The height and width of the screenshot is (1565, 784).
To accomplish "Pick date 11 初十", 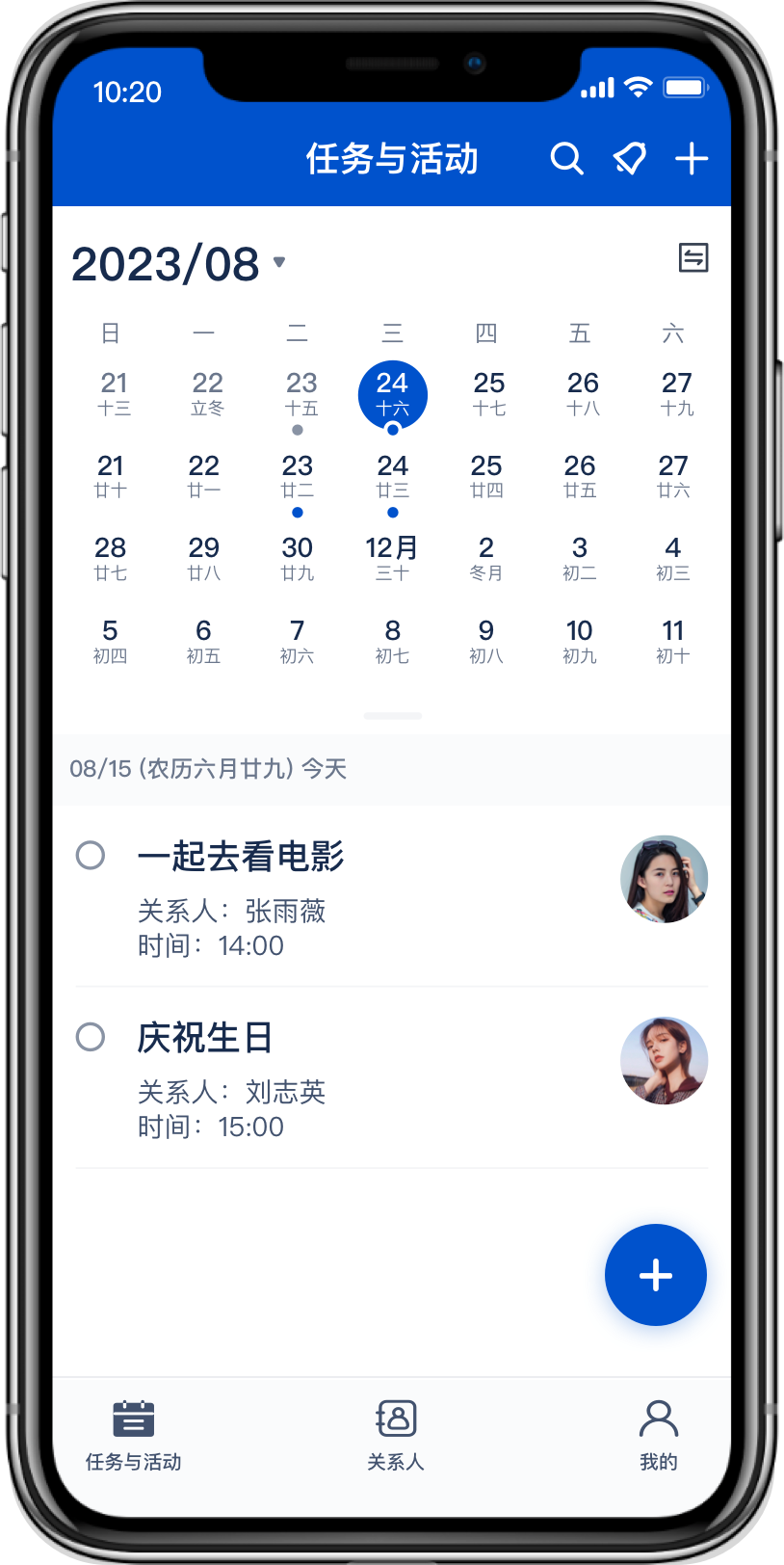I will tap(672, 641).
